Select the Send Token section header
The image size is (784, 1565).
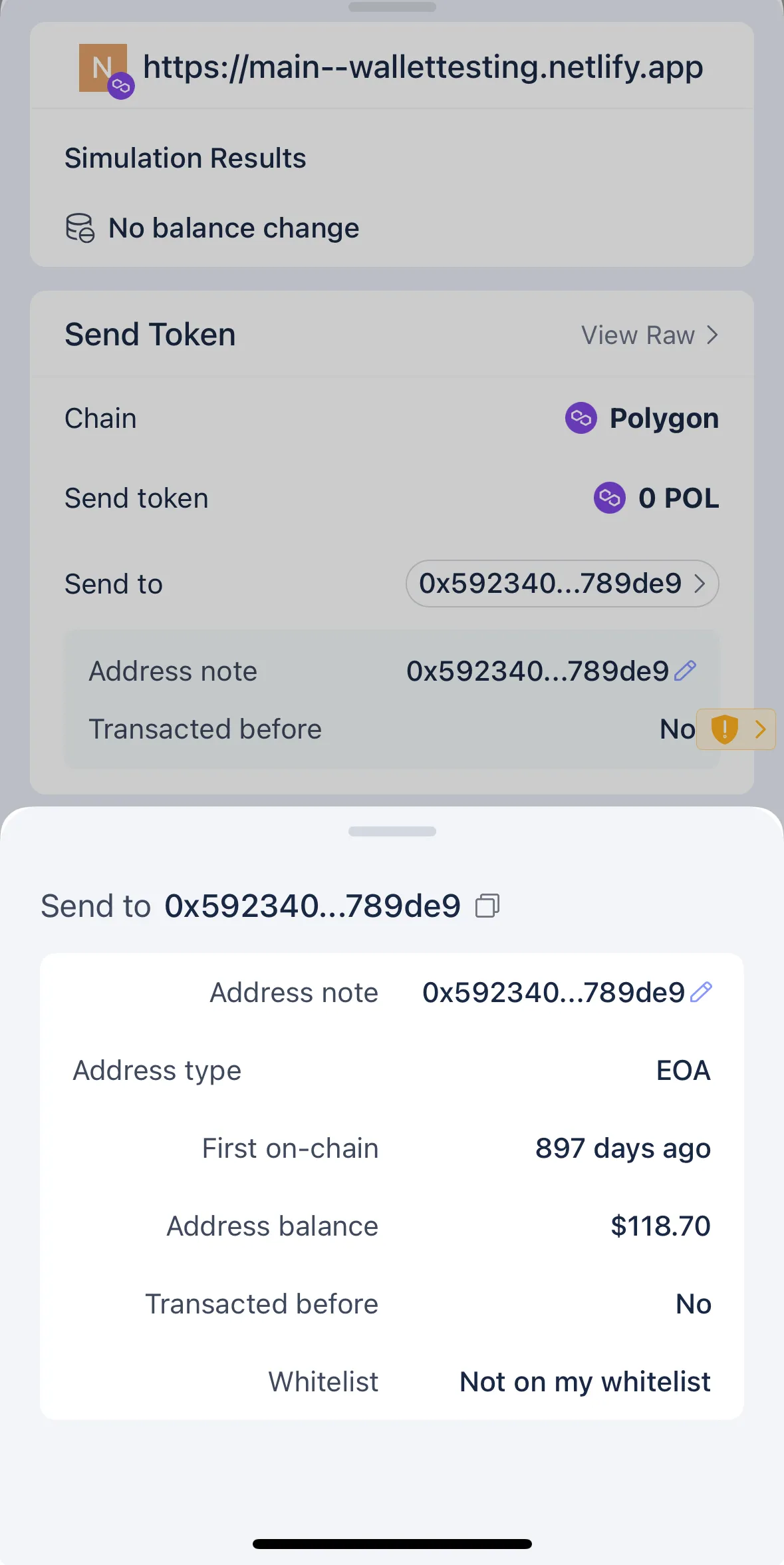tap(150, 334)
